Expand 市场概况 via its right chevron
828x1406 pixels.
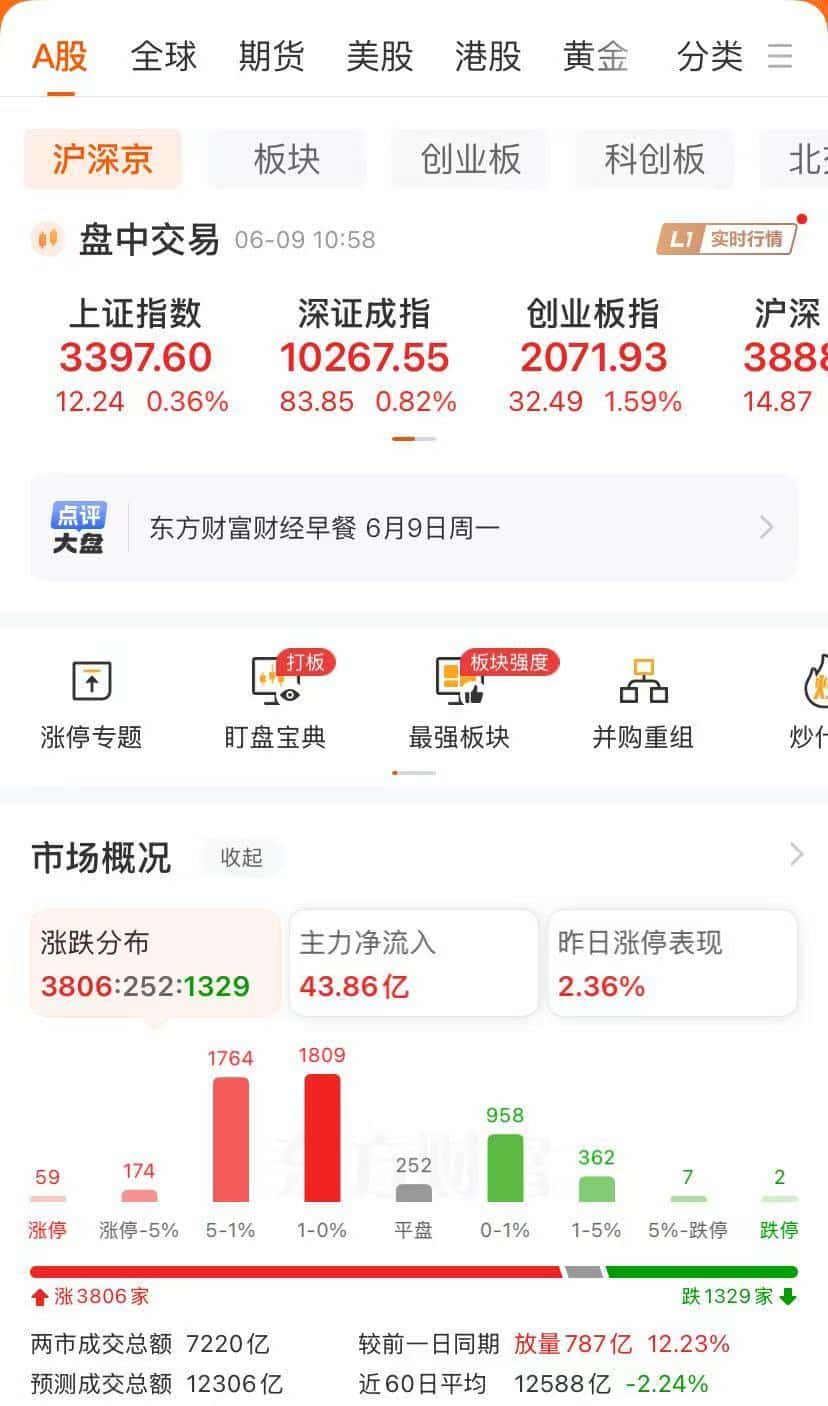[795, 855]
